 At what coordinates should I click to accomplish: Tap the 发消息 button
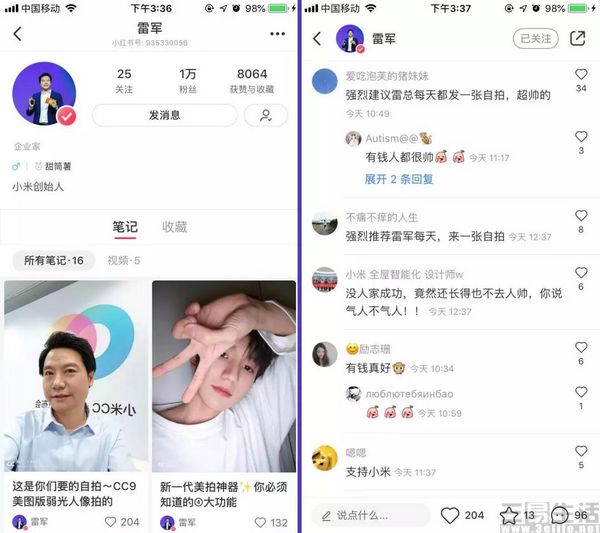point(164,115)
